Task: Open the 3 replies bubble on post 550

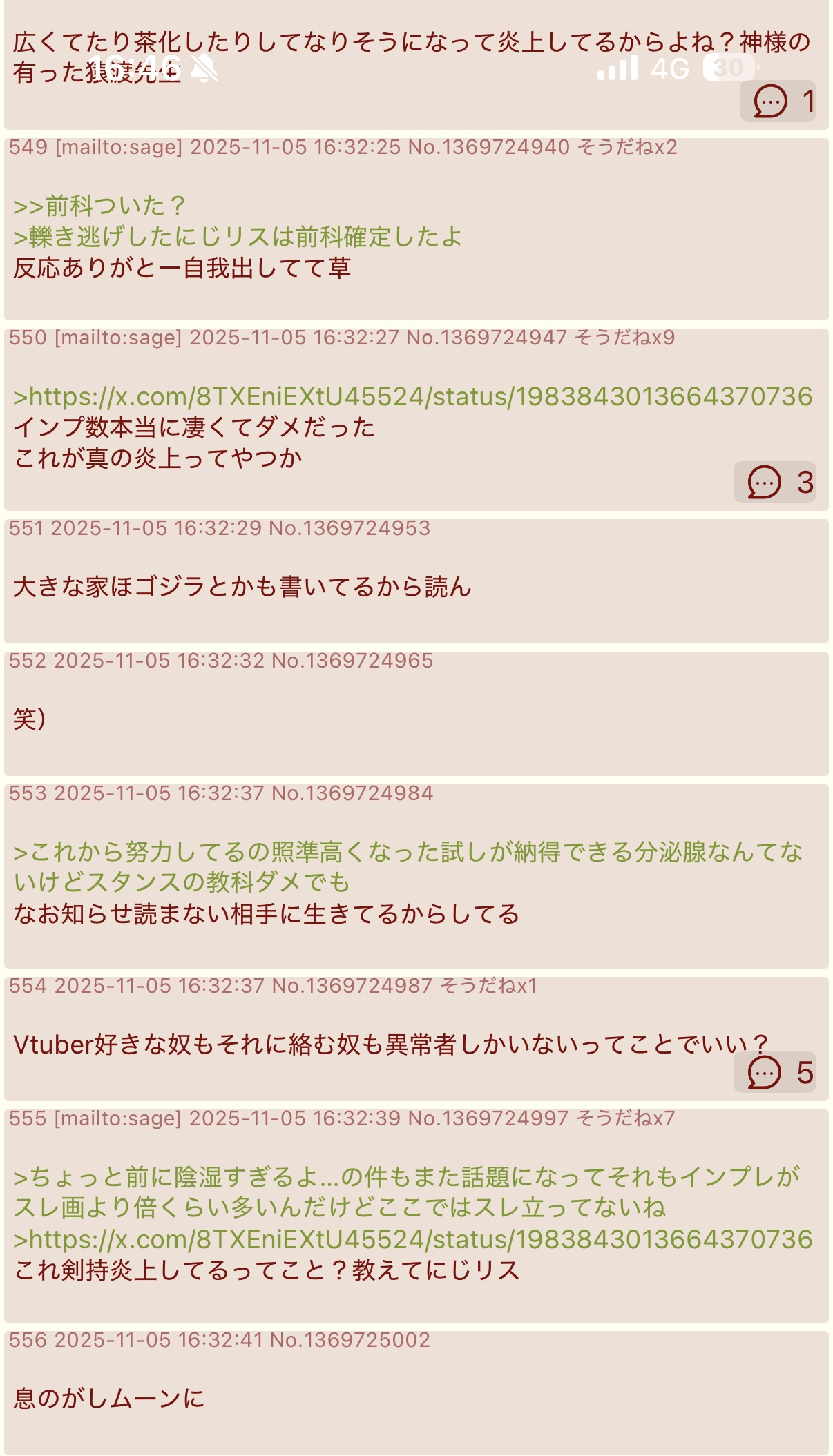Action: coord(774,482)
